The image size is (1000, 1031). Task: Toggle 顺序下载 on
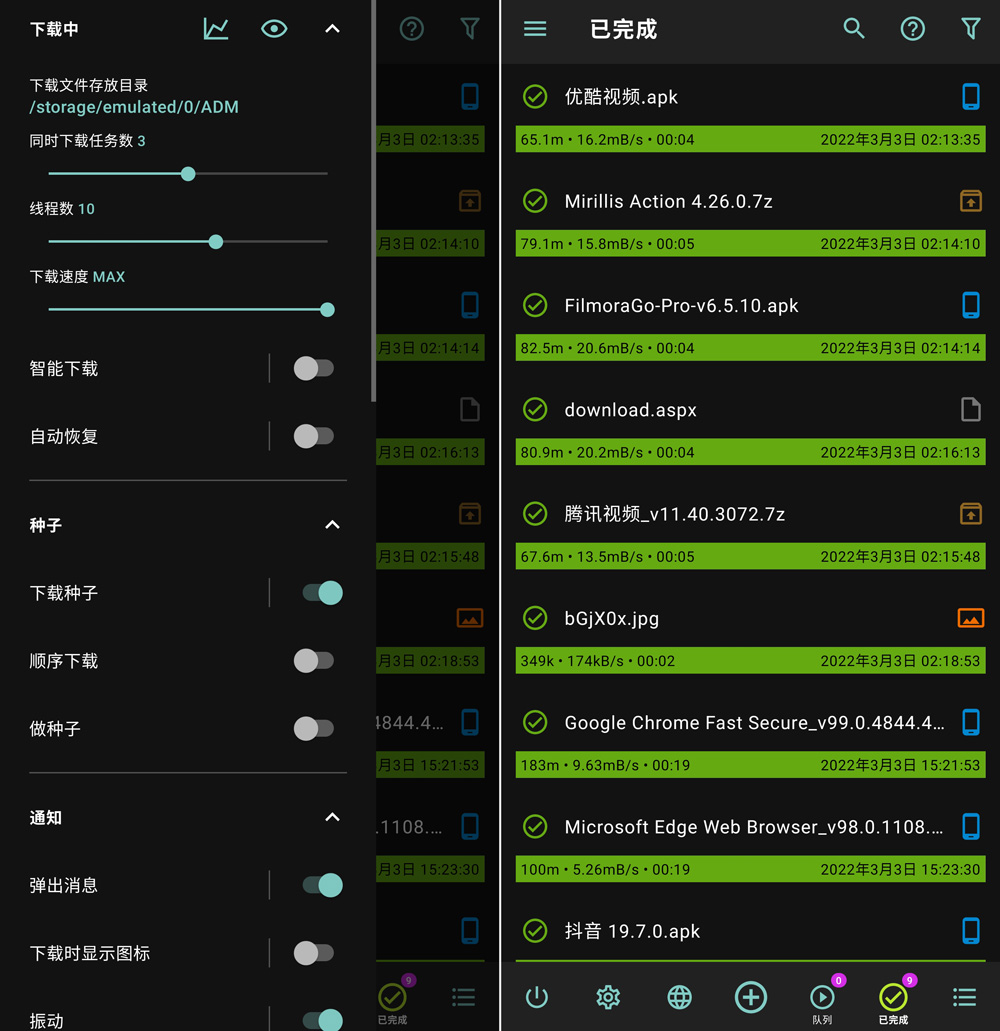pos(313,661)
